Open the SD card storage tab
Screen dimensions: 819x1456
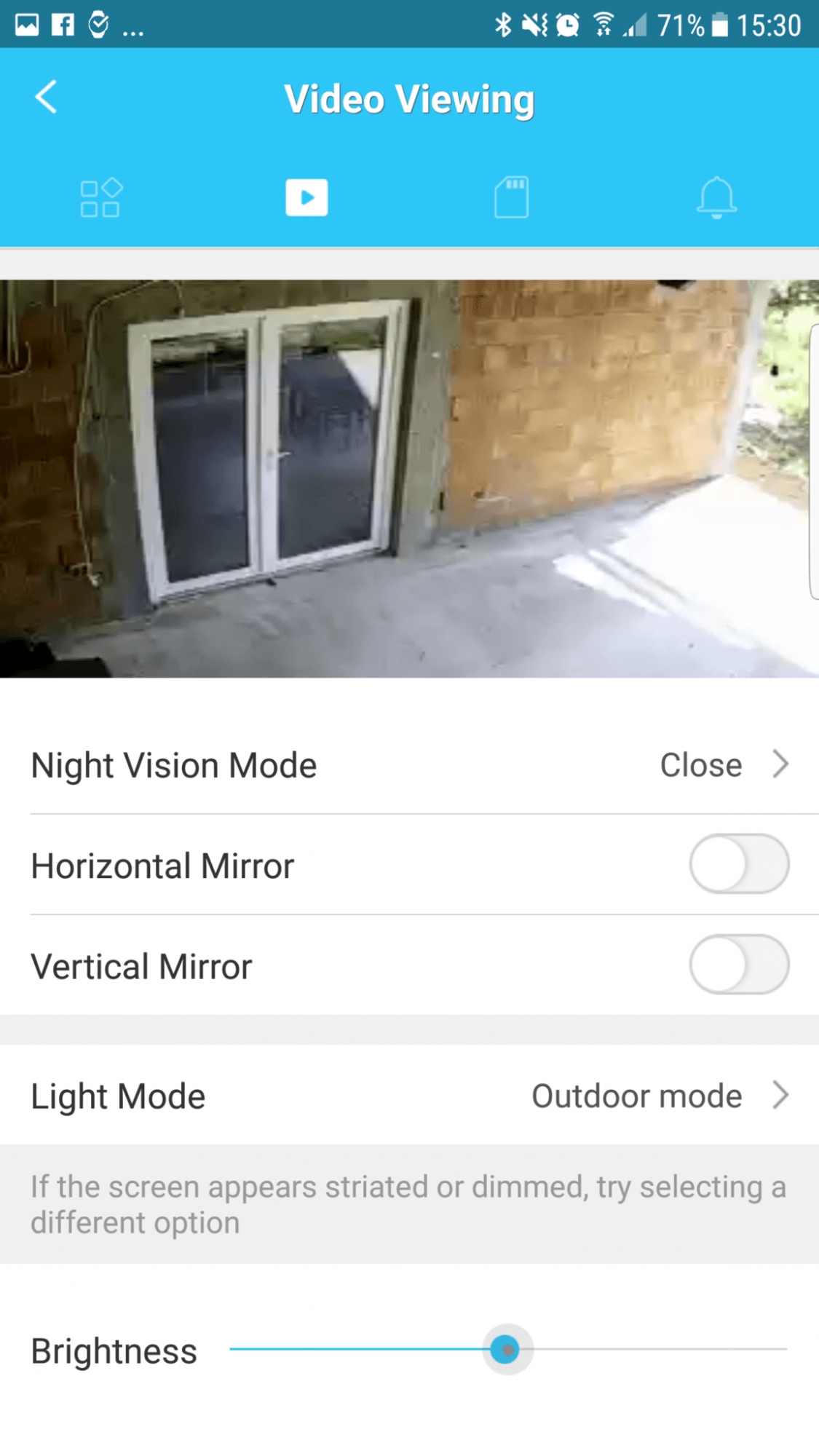tap(511, 198)
